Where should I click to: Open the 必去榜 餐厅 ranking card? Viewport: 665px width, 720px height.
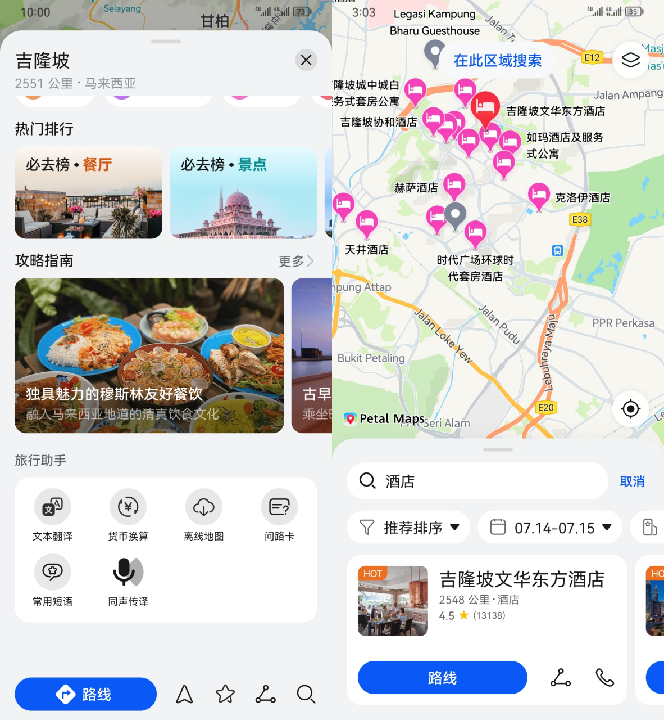pyautogui.click(x=88, y=193)
